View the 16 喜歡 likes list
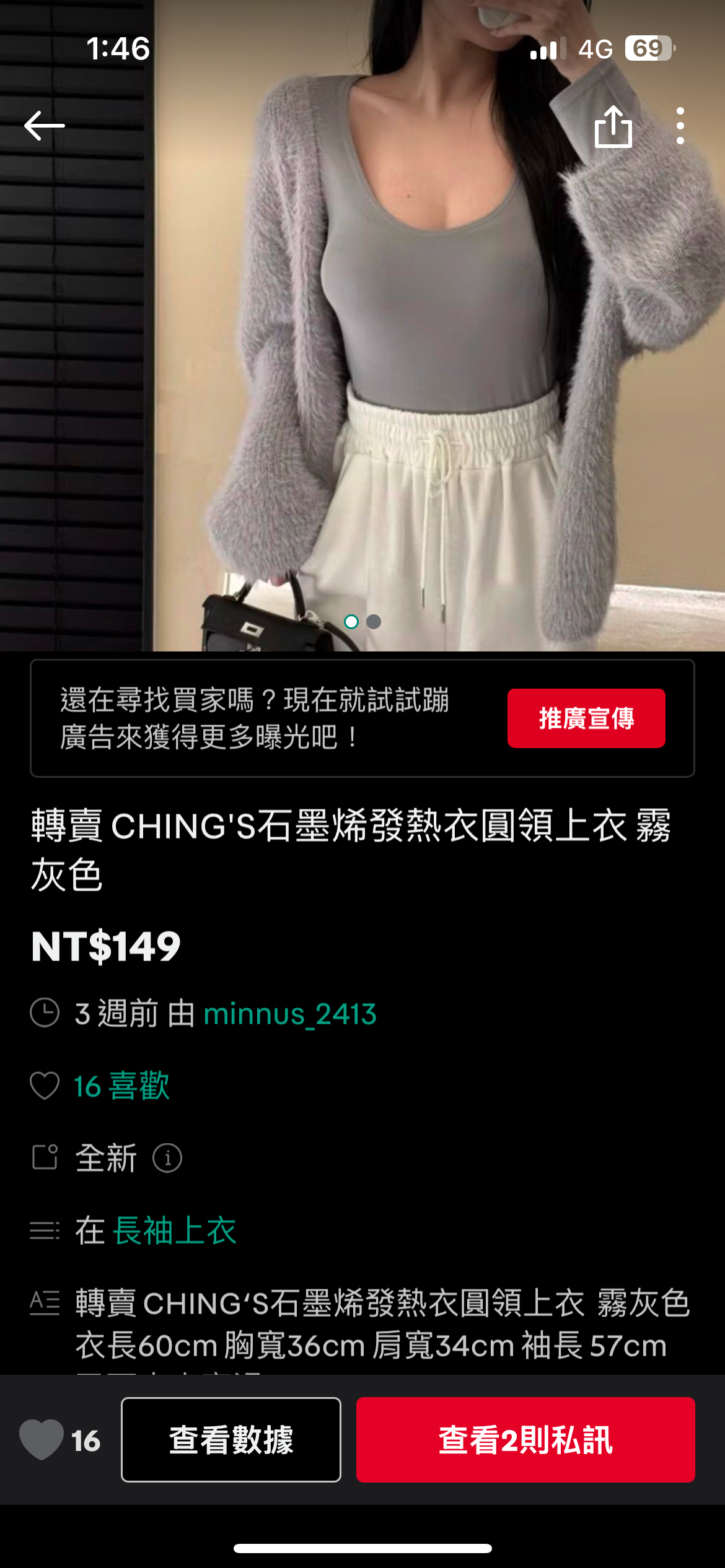725x1568 pixels. [x=121, y=1086]
